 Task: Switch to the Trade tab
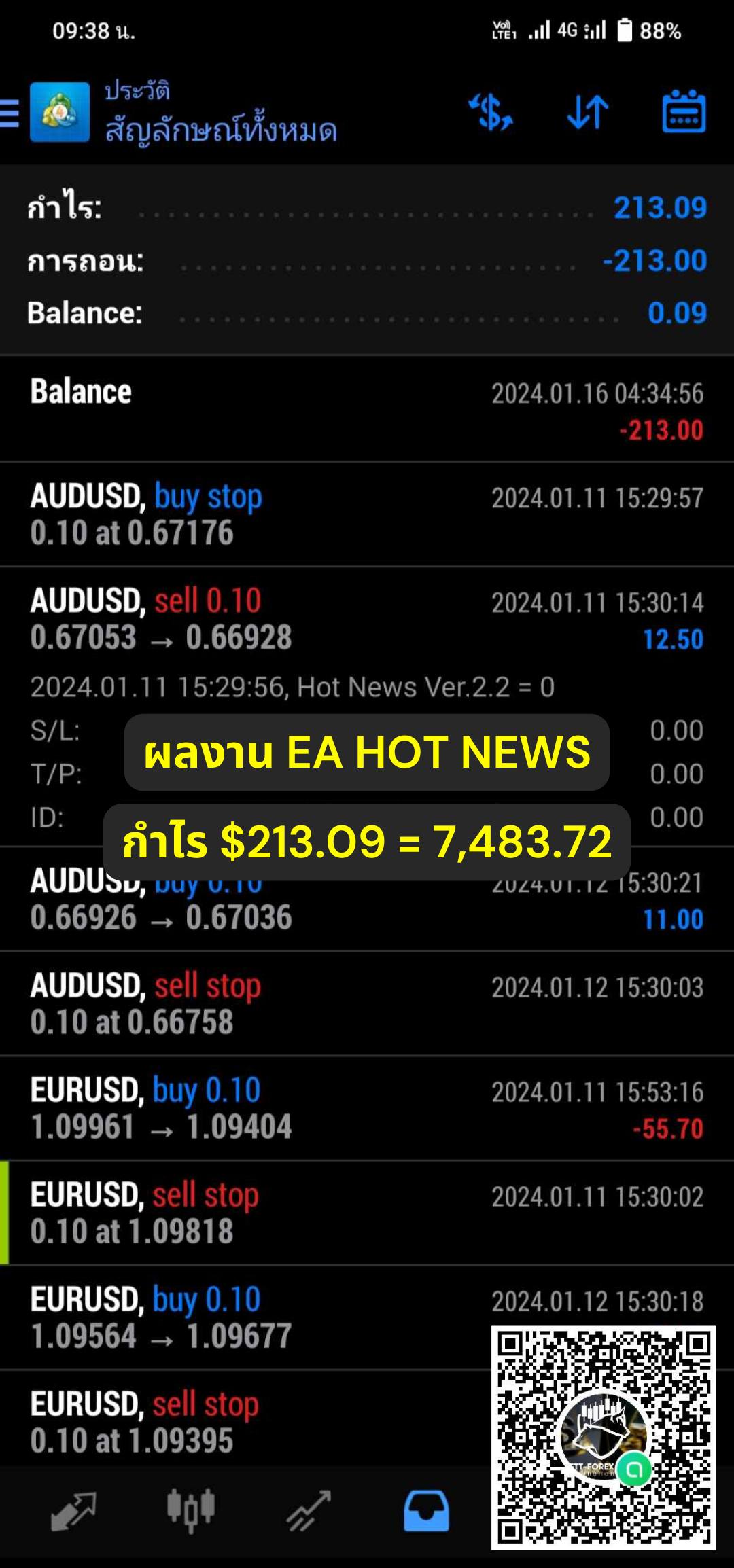click(309, 1512)
